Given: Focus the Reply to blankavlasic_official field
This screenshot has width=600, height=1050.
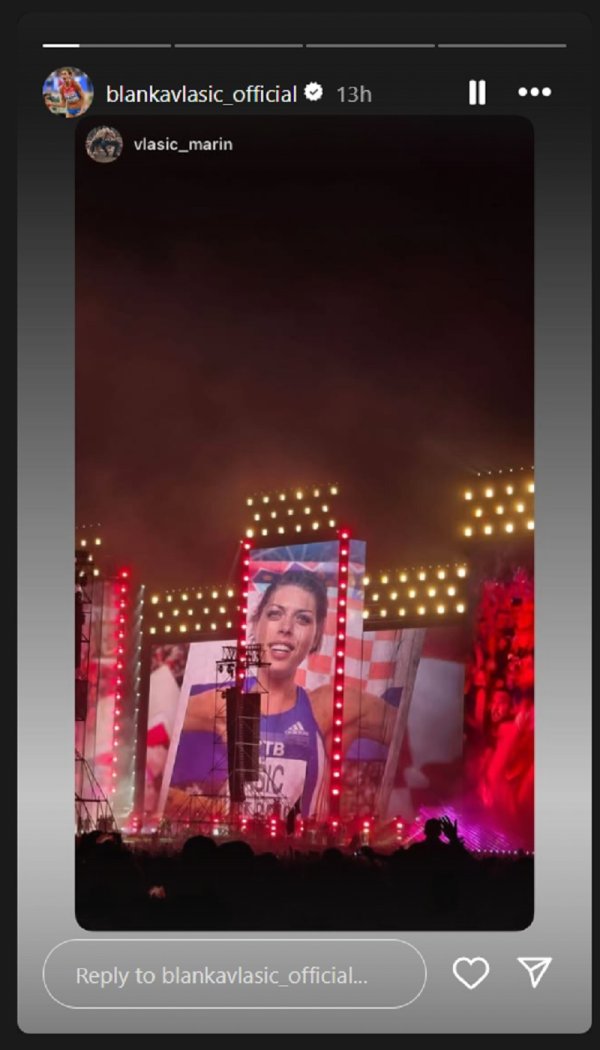Looking at the screenshot, I should click(x=235, y=974).
